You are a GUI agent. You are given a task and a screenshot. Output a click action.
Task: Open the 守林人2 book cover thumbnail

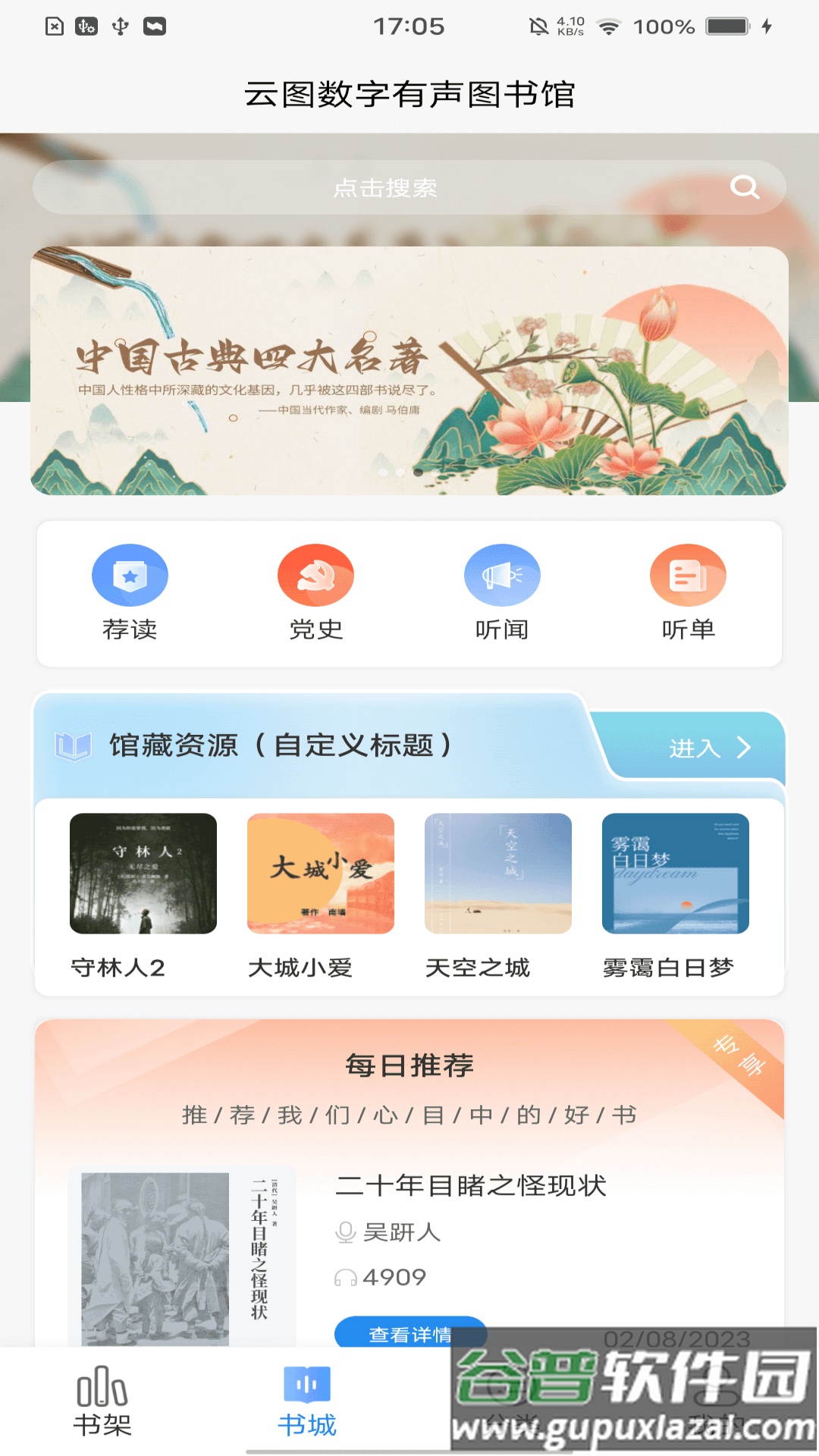point(146,872)
